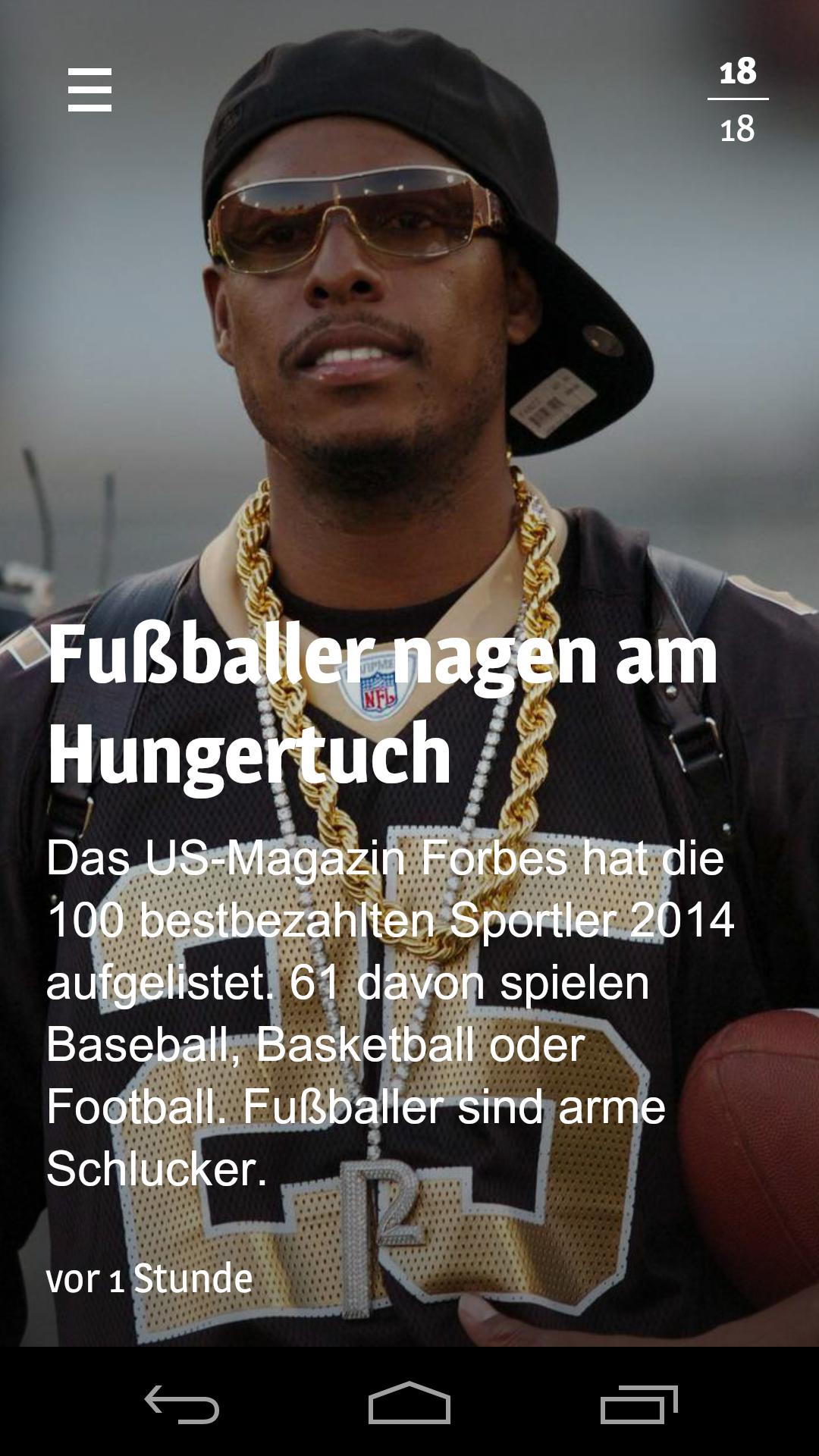Open the article 'Fußballer nagen am Hungertuch'
This screenshot has width=819, height=1456.
click(x=382, y=704)
